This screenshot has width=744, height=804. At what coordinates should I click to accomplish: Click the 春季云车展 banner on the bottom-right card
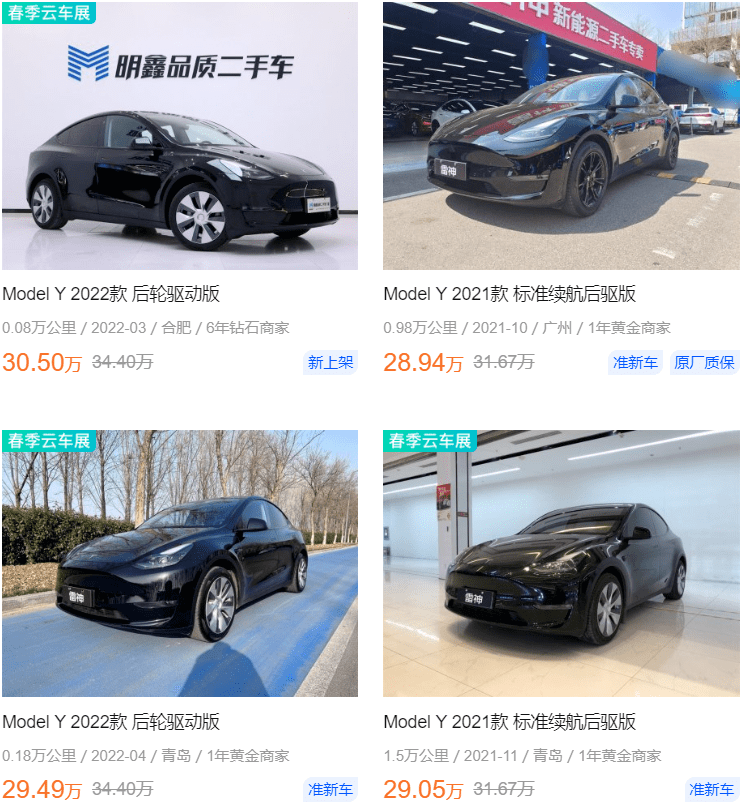point(428,440)
